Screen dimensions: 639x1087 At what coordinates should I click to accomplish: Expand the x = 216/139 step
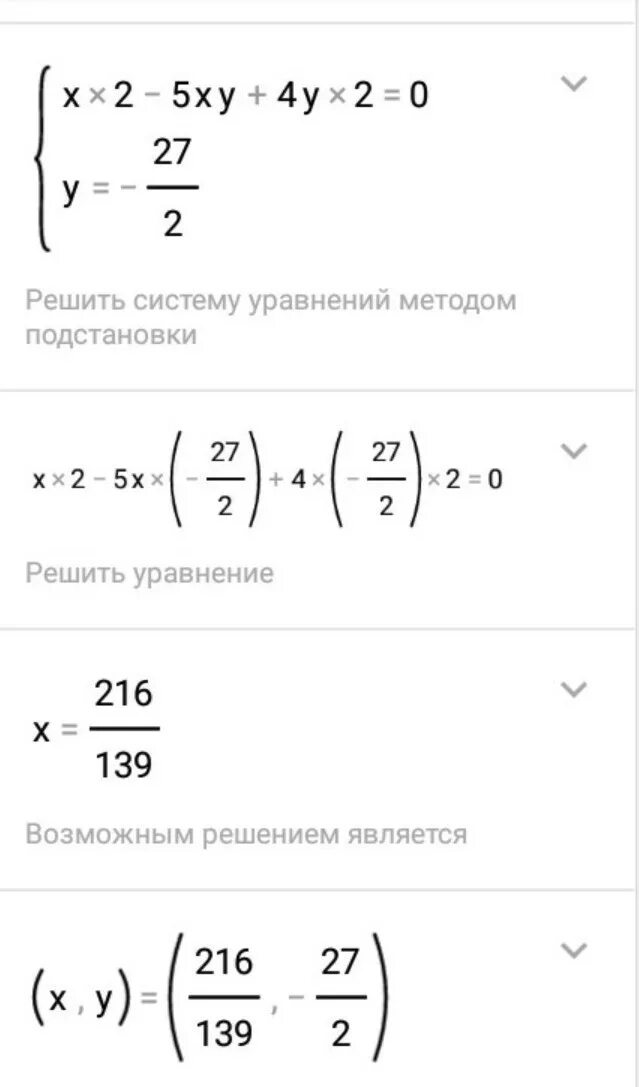tap(573, 690)
